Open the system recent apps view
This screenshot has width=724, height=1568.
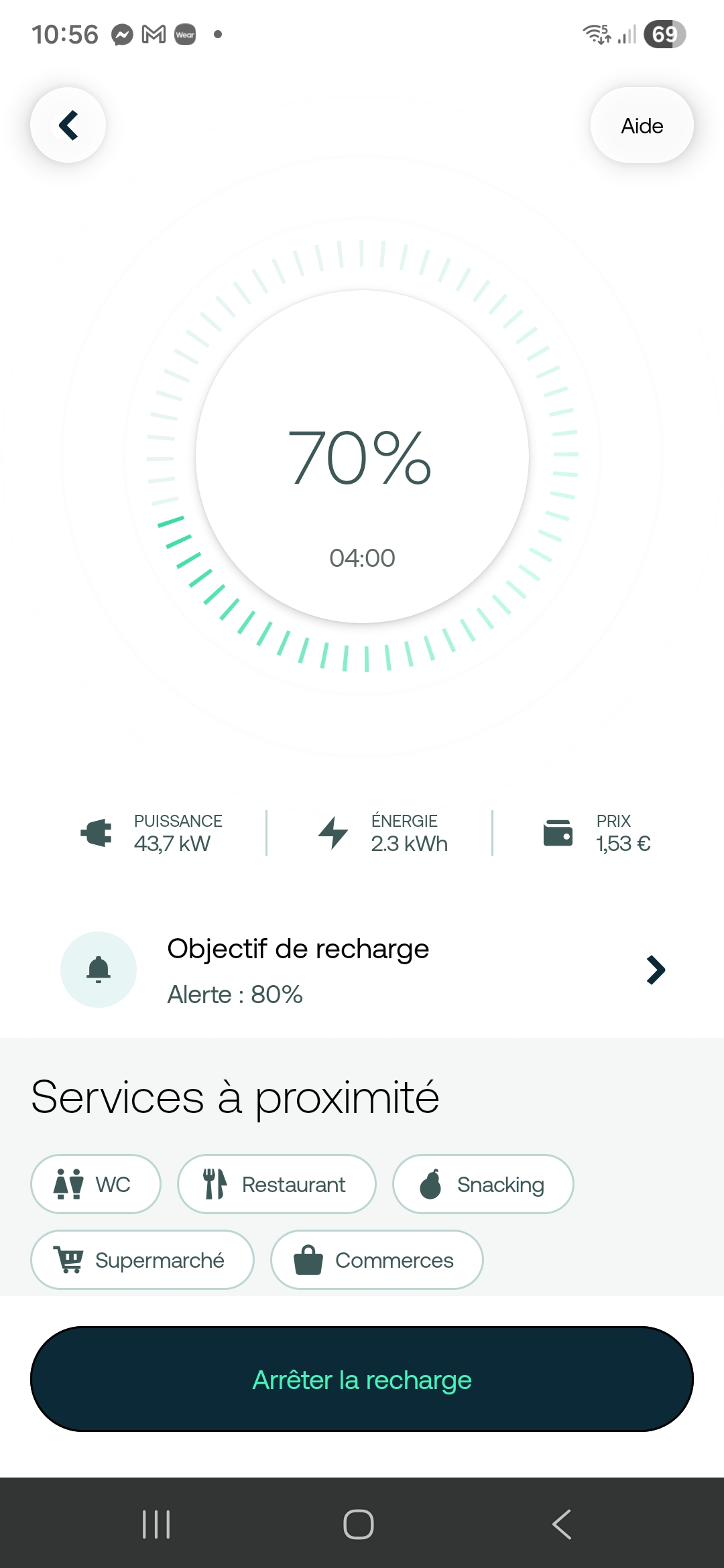tap(156, 1524)
